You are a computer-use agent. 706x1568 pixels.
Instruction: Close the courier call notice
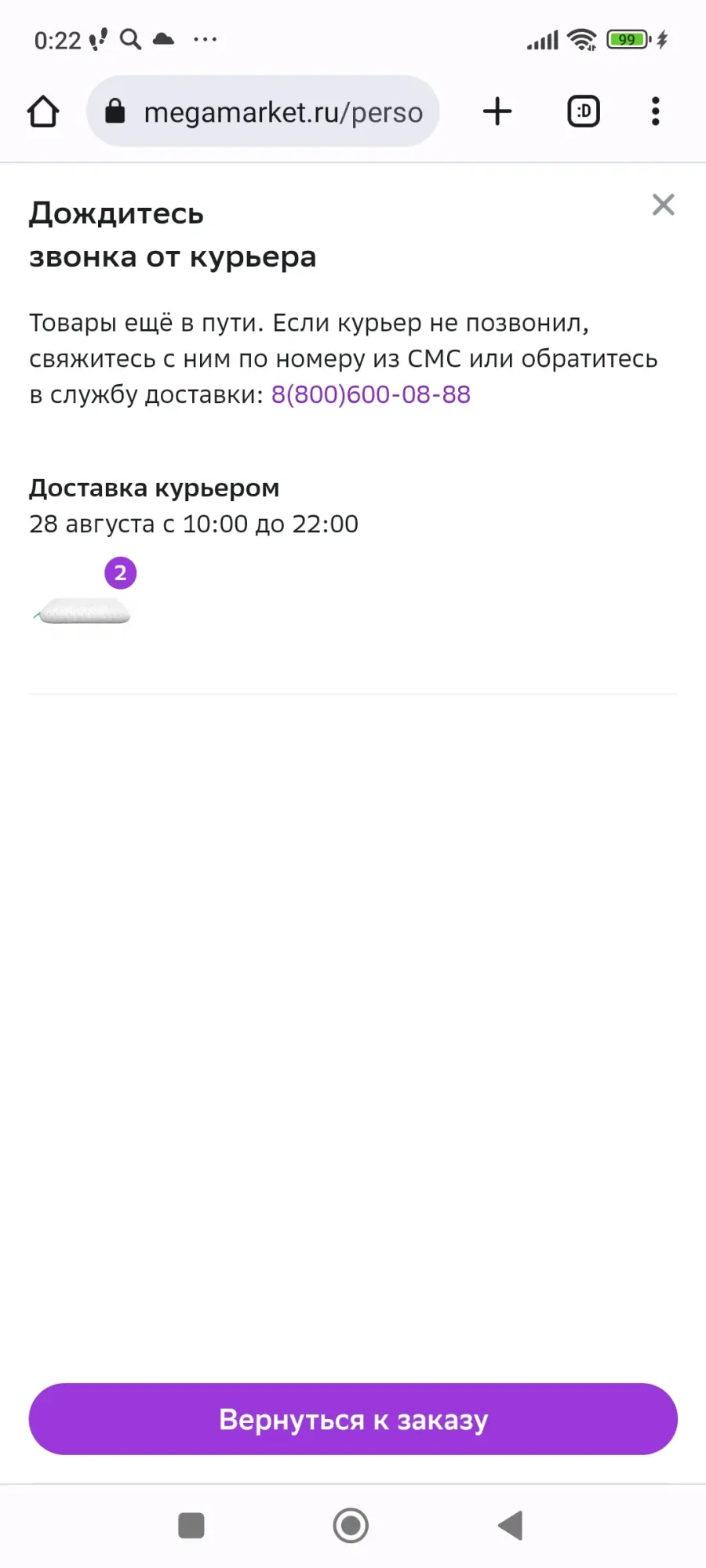click(663, 205)
